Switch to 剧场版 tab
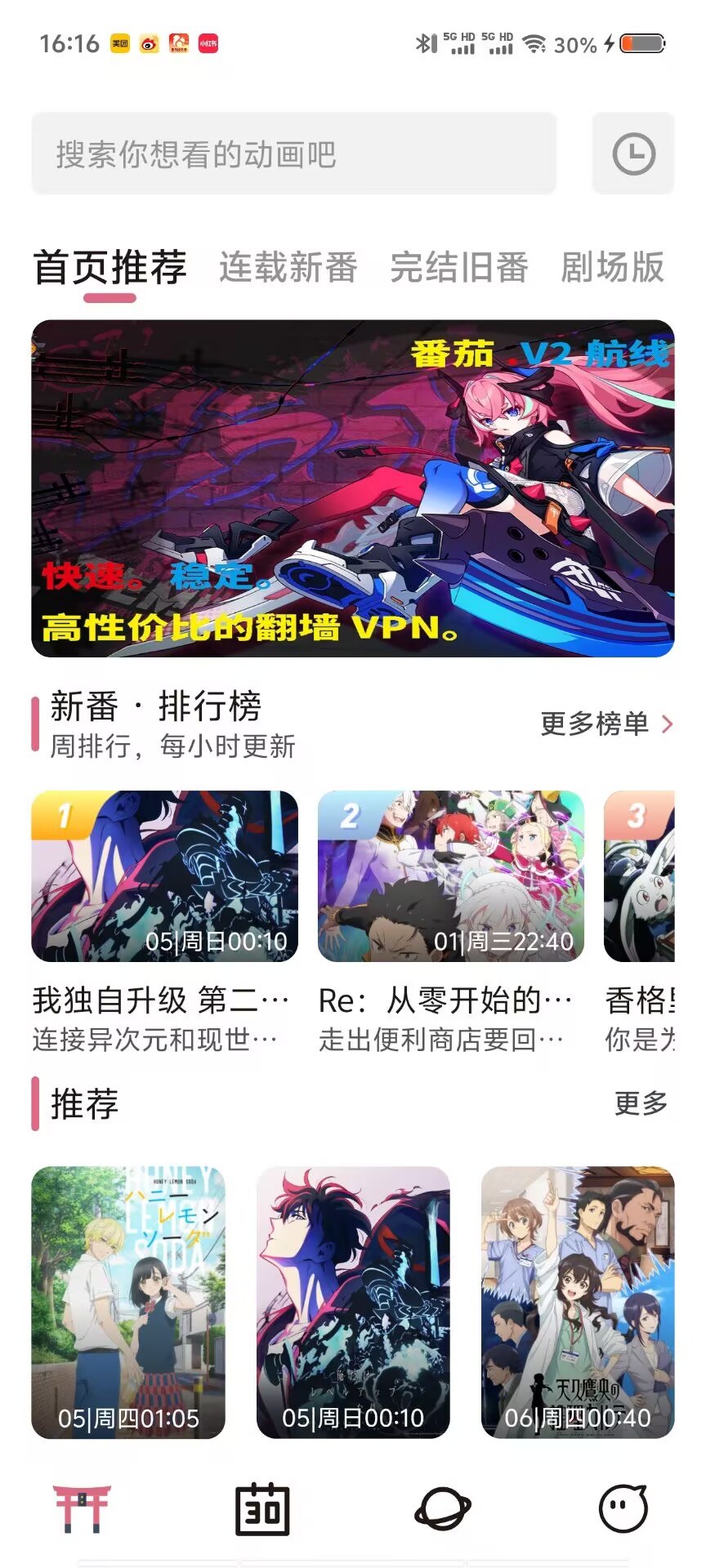The image size is (706, 1568). [x=612, y=268]
